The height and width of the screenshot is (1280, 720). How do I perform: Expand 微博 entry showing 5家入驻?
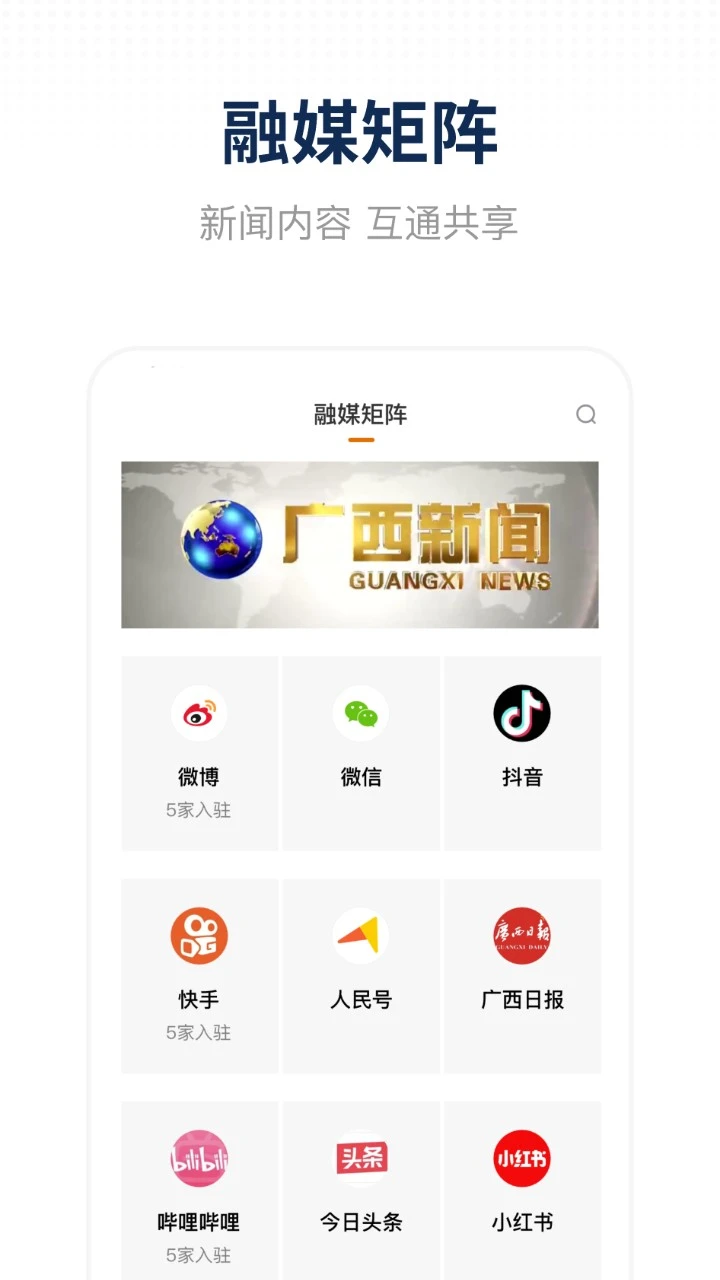click(199, 810)
